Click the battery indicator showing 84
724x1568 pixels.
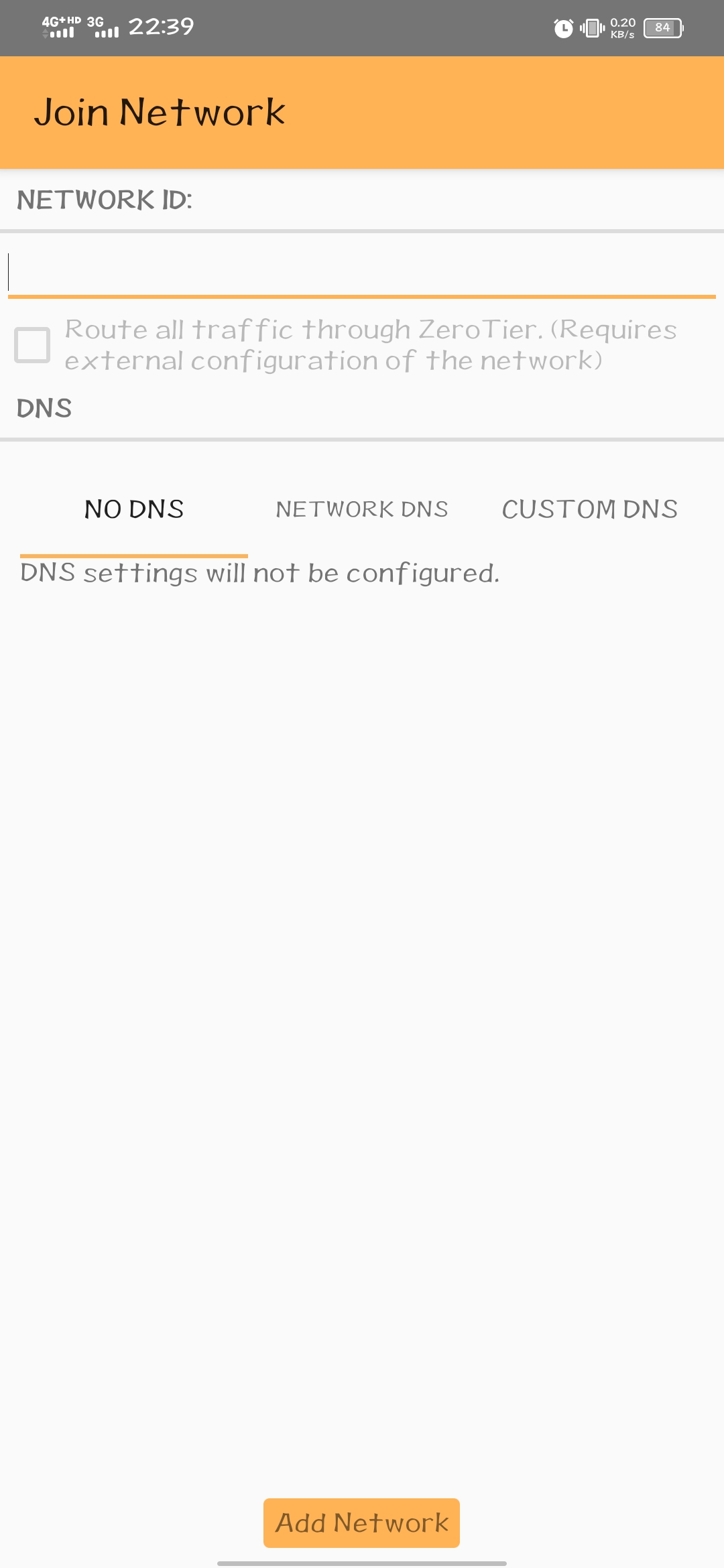click(663, 27)
